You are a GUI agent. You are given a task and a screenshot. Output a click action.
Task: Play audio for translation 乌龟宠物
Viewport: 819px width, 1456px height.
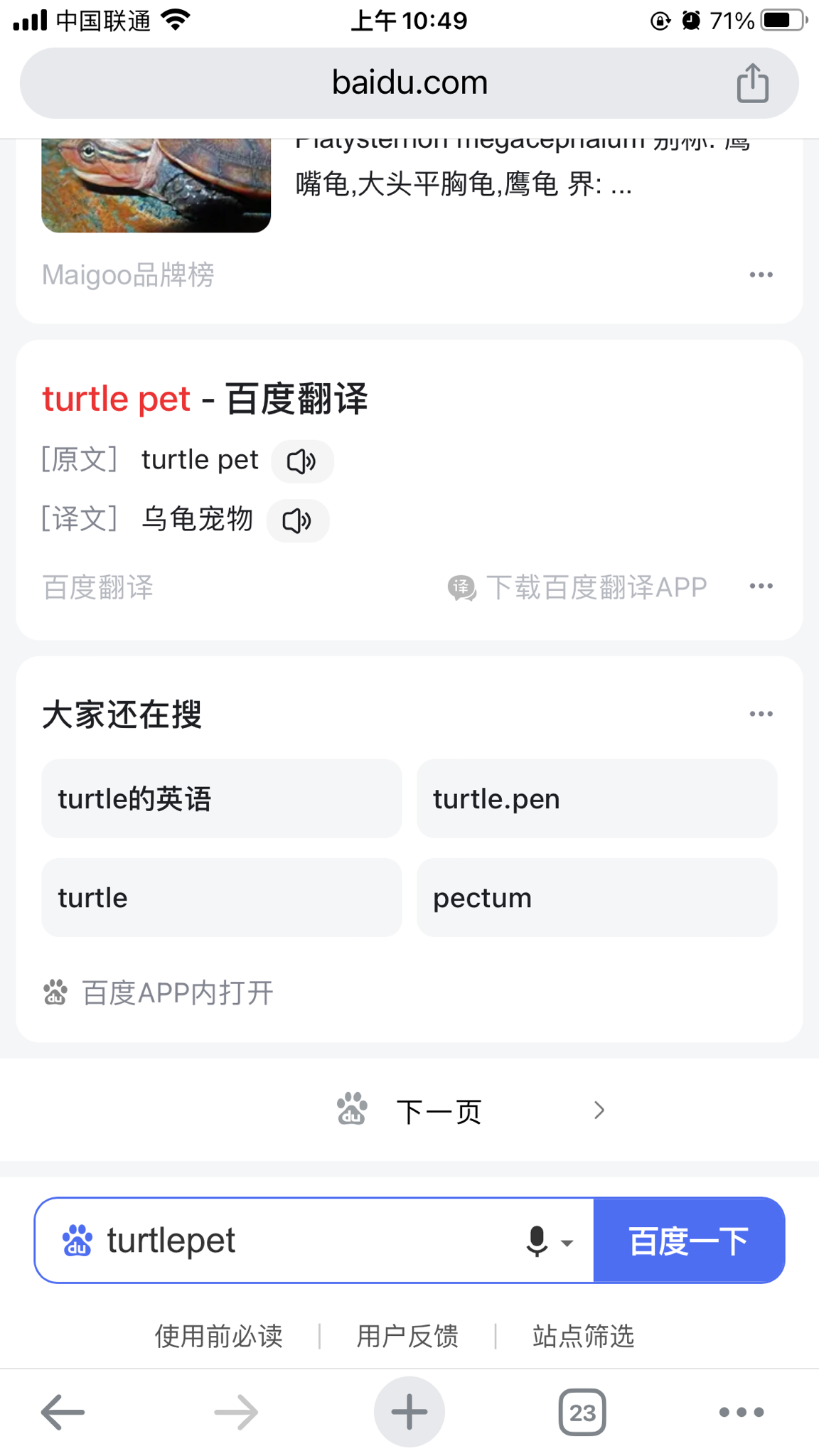tap(298, 520)
